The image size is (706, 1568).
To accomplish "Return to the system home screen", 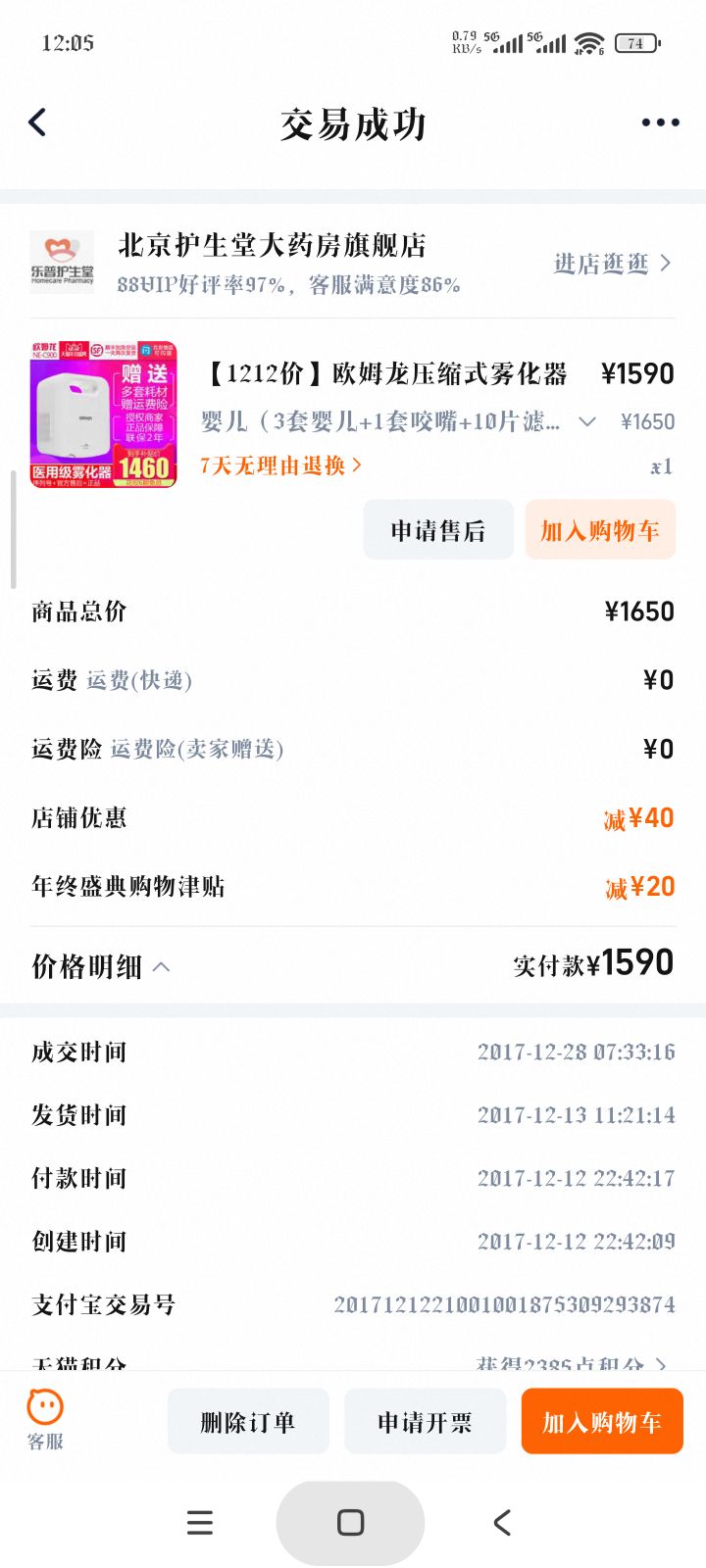I will pyautogui.click(x=350, y=1522).
